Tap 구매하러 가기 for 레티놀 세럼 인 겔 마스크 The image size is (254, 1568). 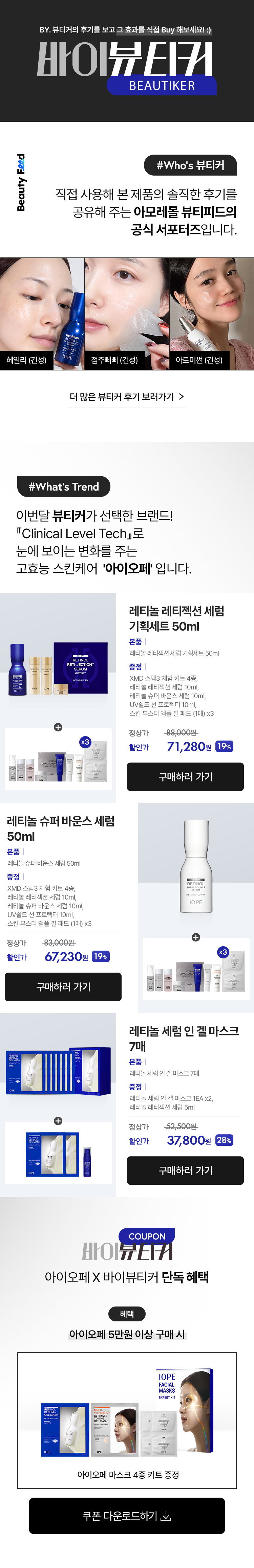[185, 1171]
